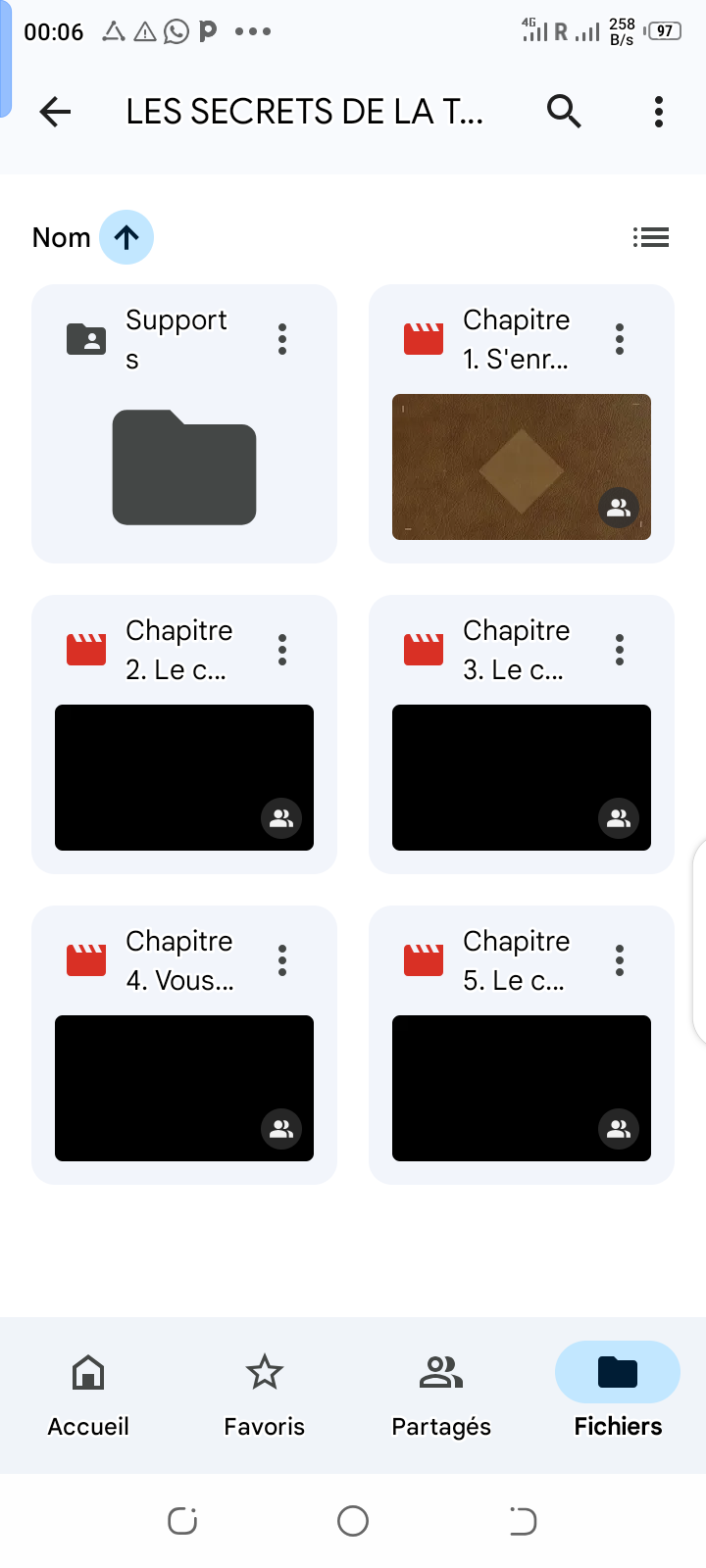This screenshot has height=1568, width=706.
Task: Open the Supports folder
Action: pyautogui.click(x=184, y=423)
